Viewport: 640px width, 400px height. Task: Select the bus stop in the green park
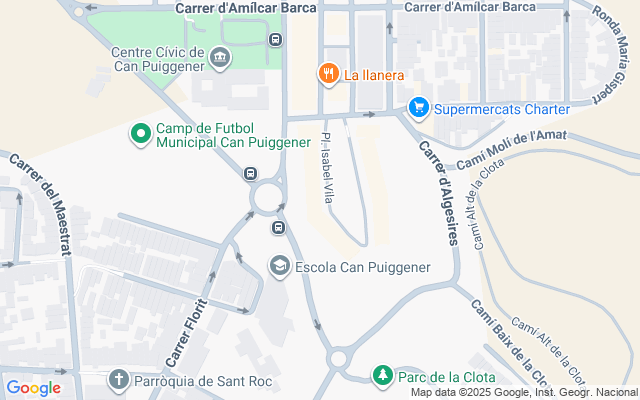276,40
